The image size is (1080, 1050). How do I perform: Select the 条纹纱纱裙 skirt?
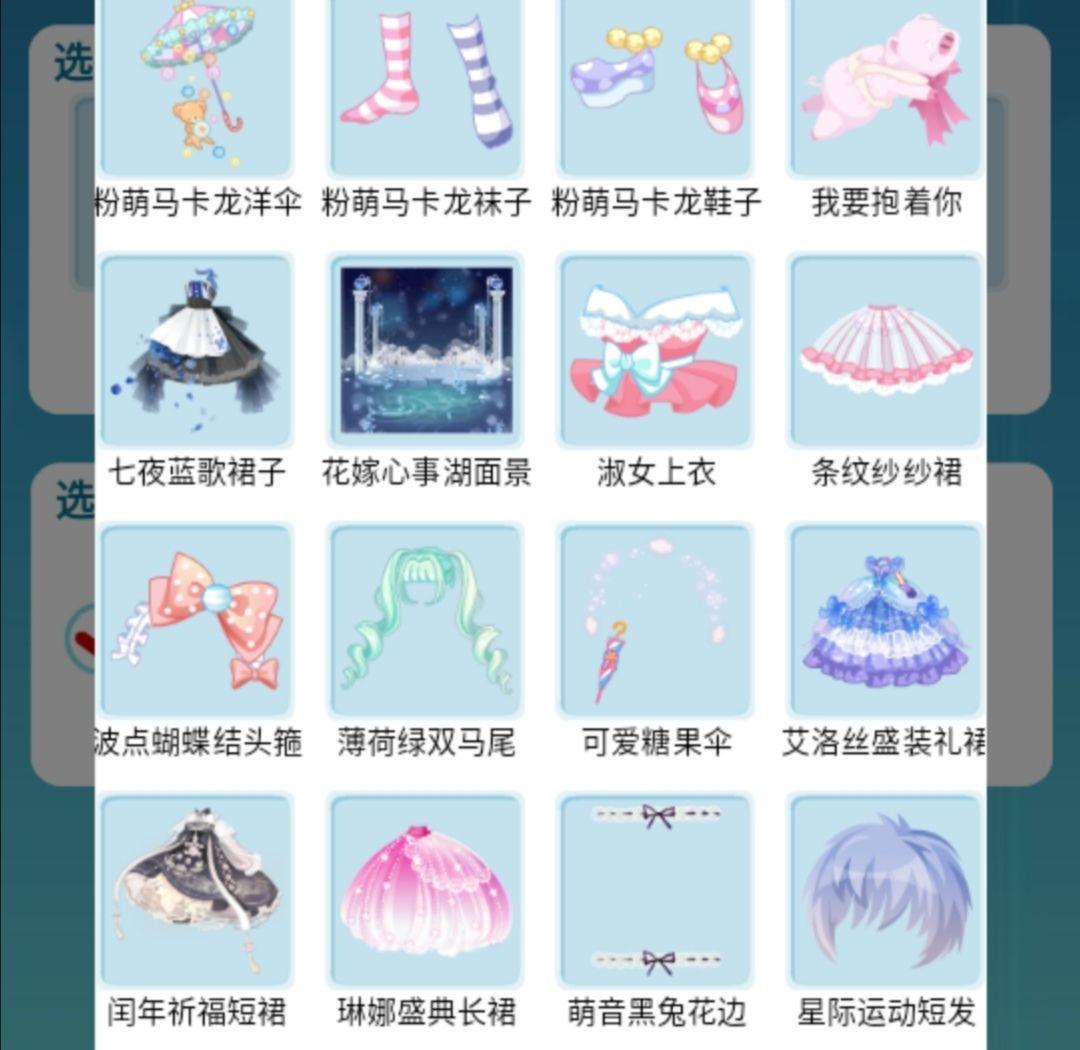coord(886,350)
